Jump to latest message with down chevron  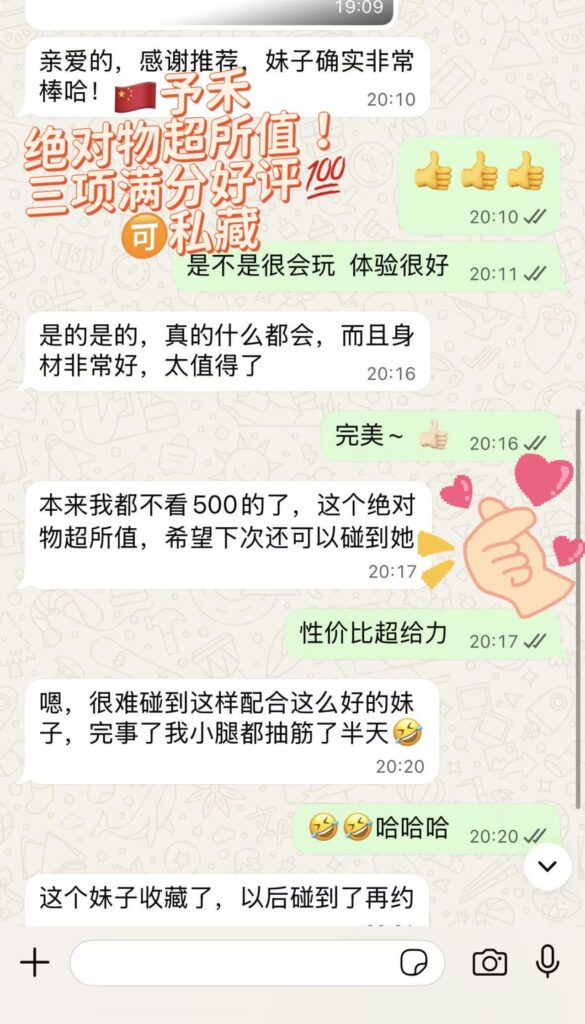pos(547,867)
